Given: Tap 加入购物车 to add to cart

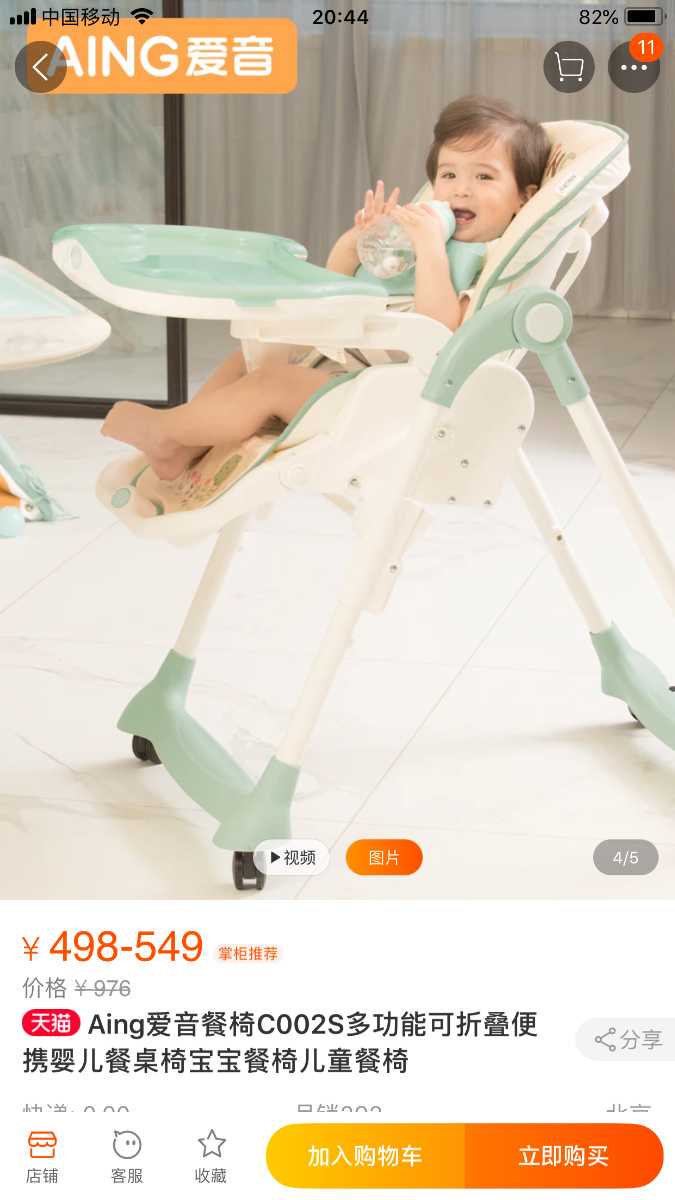Looking at the screenshot, I should pos(365,1156).
